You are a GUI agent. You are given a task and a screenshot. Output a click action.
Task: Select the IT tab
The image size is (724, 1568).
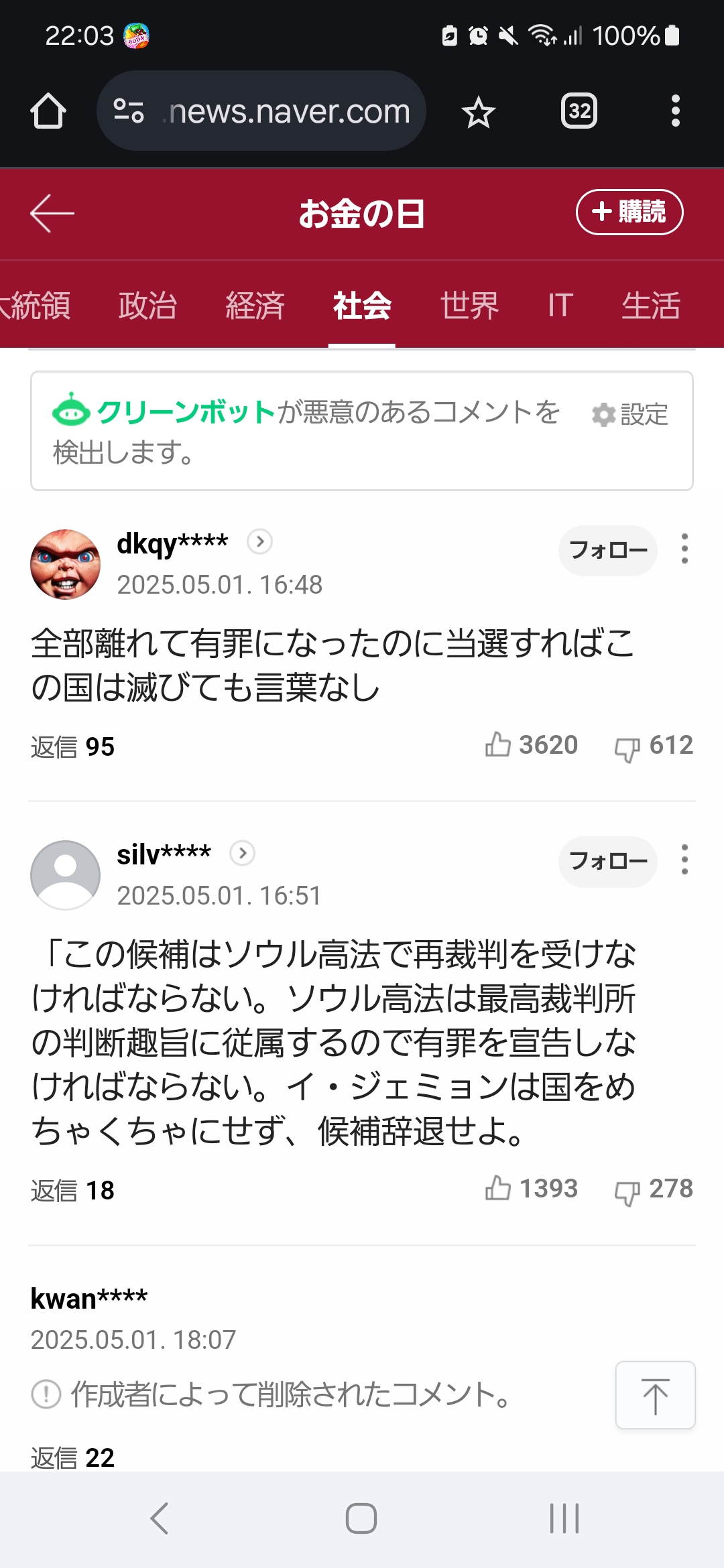[560, 306]
